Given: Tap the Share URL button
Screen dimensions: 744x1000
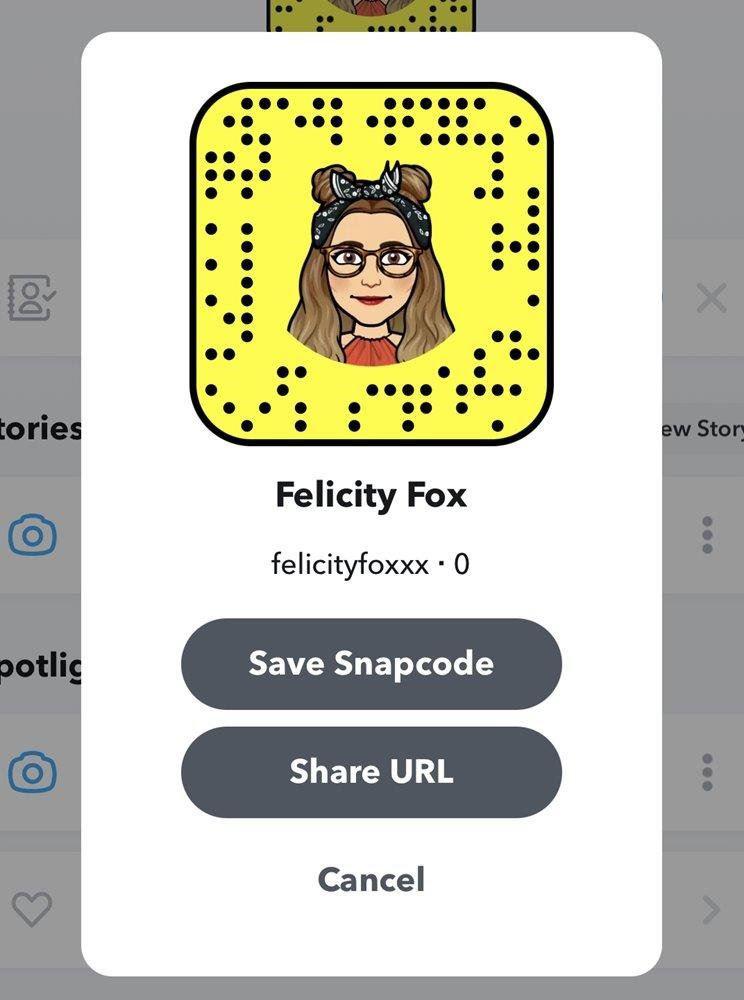Looking at the screenshot, I should click(371, 772).
